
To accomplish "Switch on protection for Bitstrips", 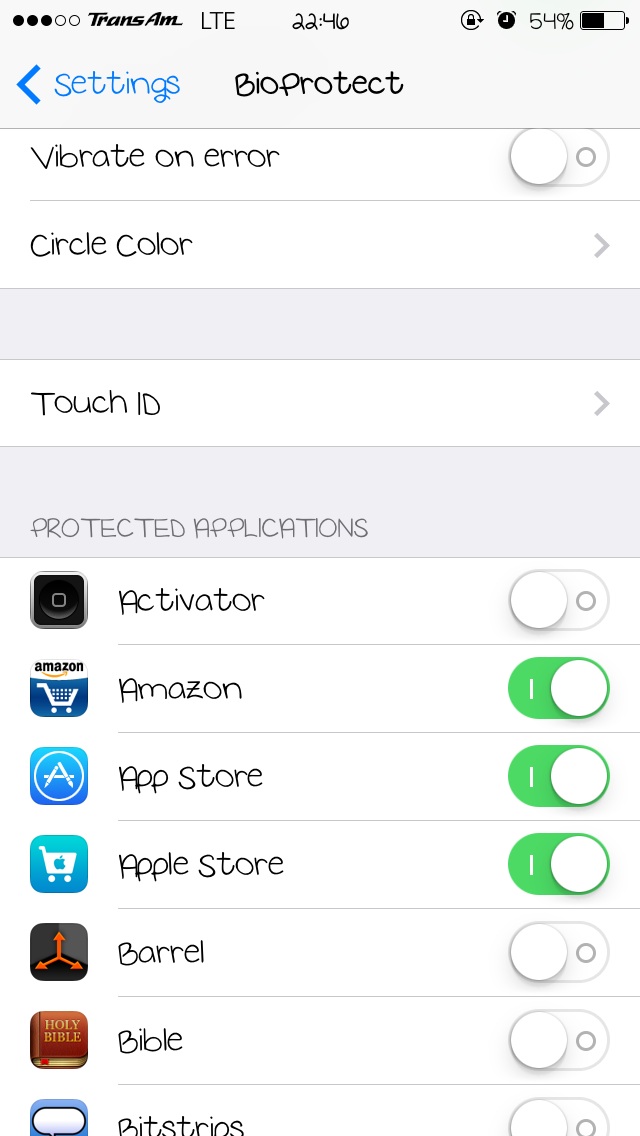I will point(558,1120).
